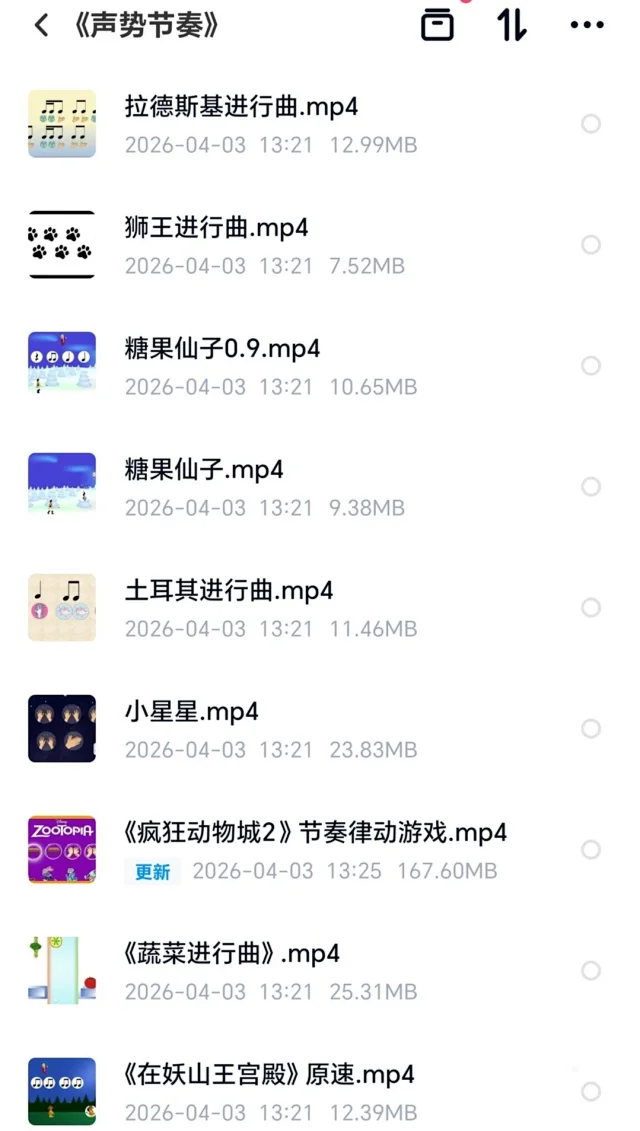
Task: Check the circle next to 小星星.mp4
Action: pyautogui.click(x=591, y=729)
